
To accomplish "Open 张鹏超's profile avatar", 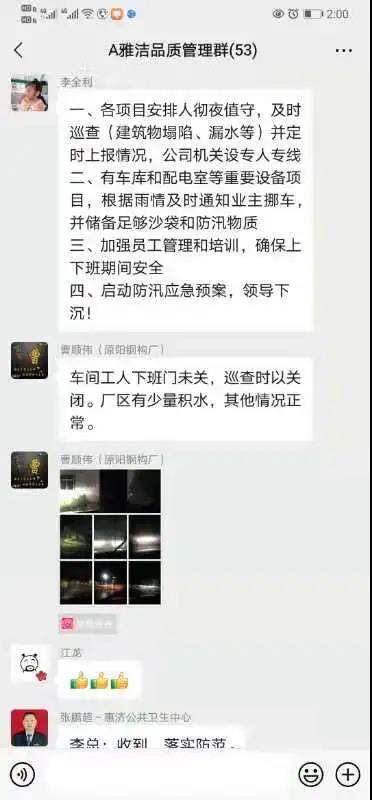I will point(30,728).
